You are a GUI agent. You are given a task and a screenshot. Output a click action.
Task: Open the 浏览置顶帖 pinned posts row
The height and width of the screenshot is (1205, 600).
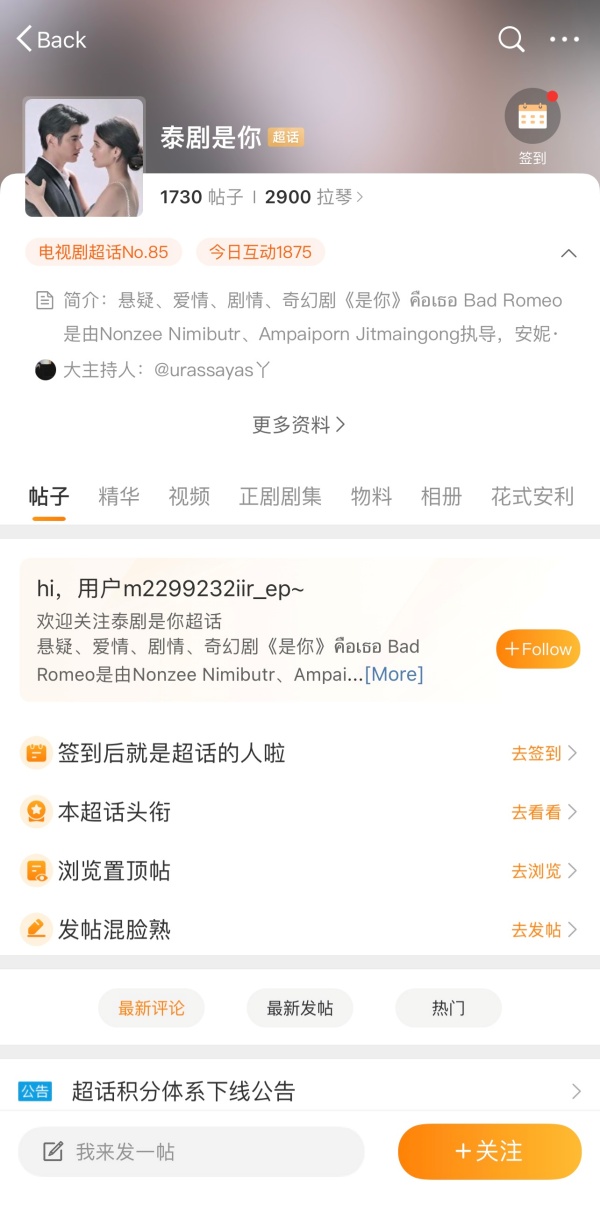(300, 871)
